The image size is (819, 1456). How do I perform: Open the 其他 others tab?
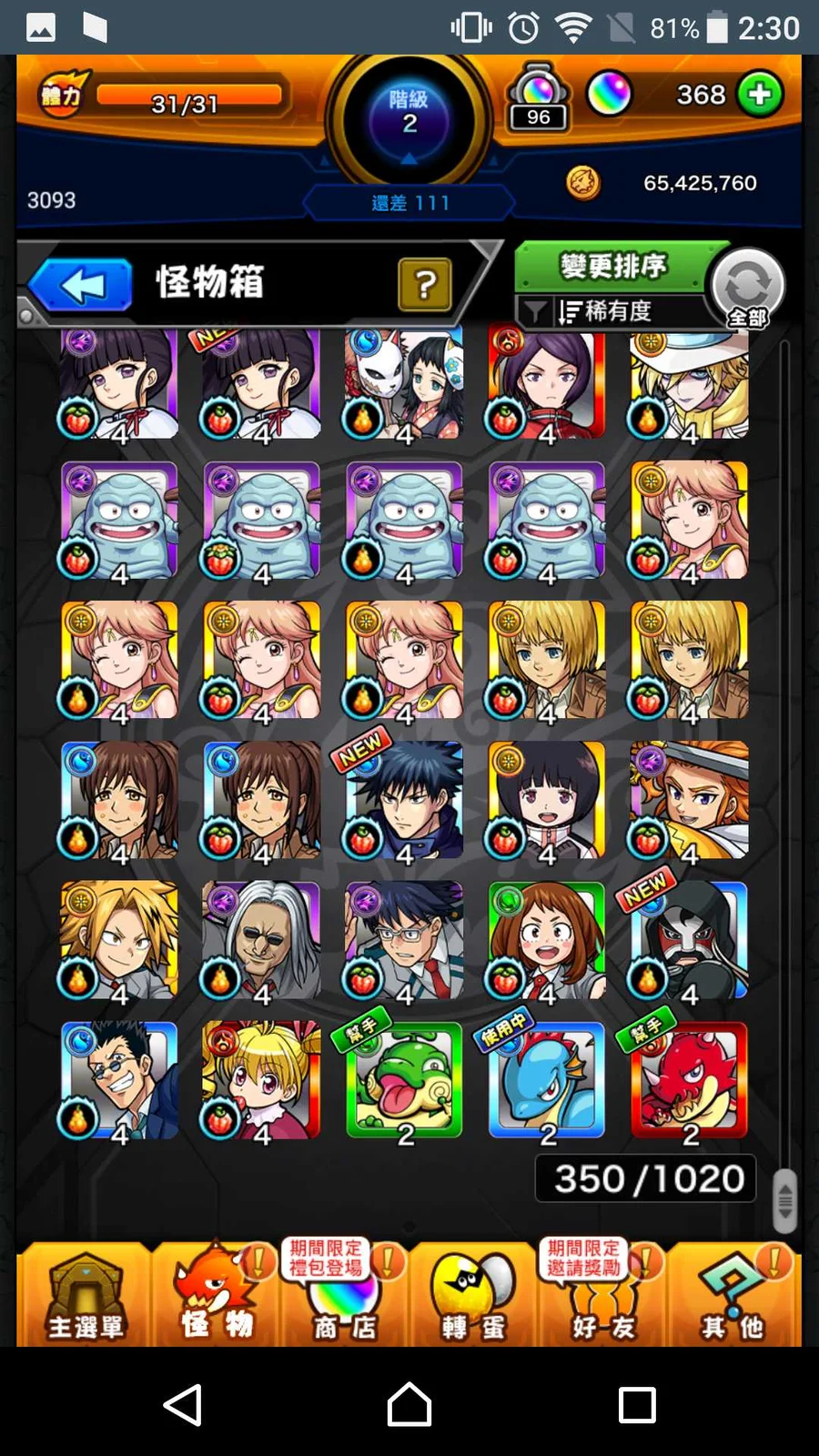(733, 1295)
